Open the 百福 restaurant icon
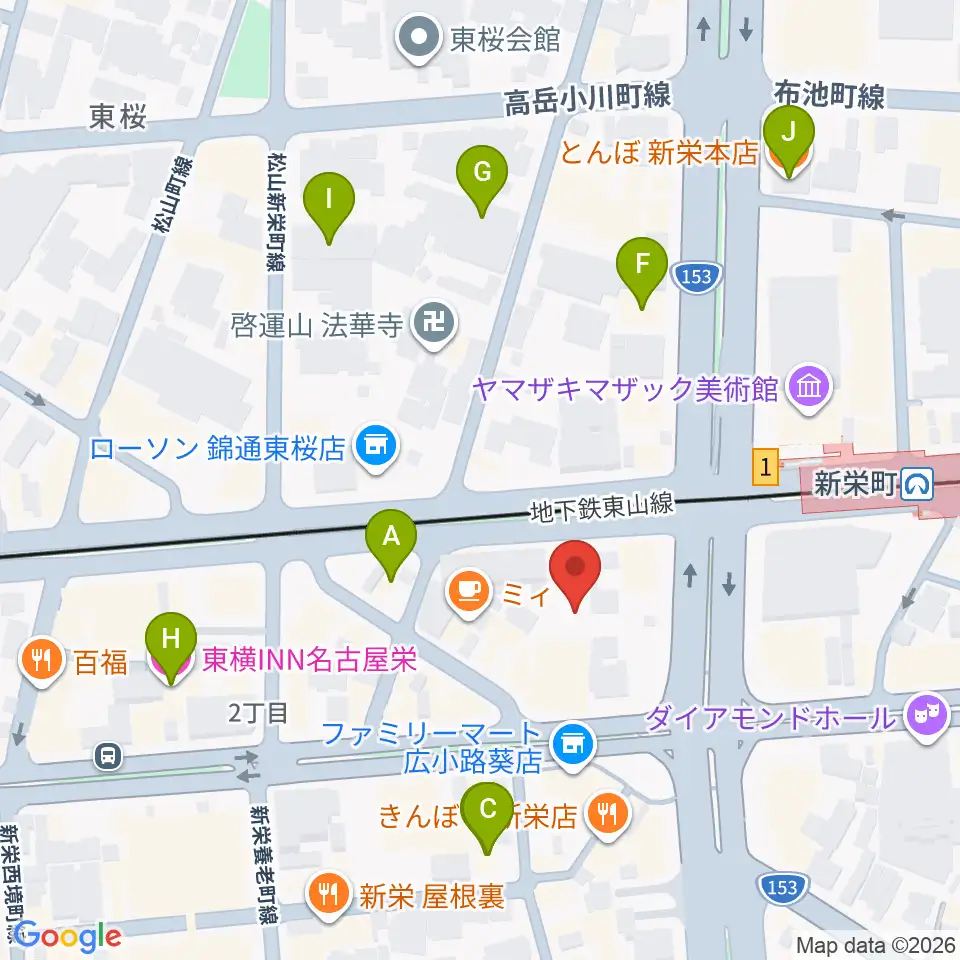This screenshot has width=960, height=960. point(42,660)
